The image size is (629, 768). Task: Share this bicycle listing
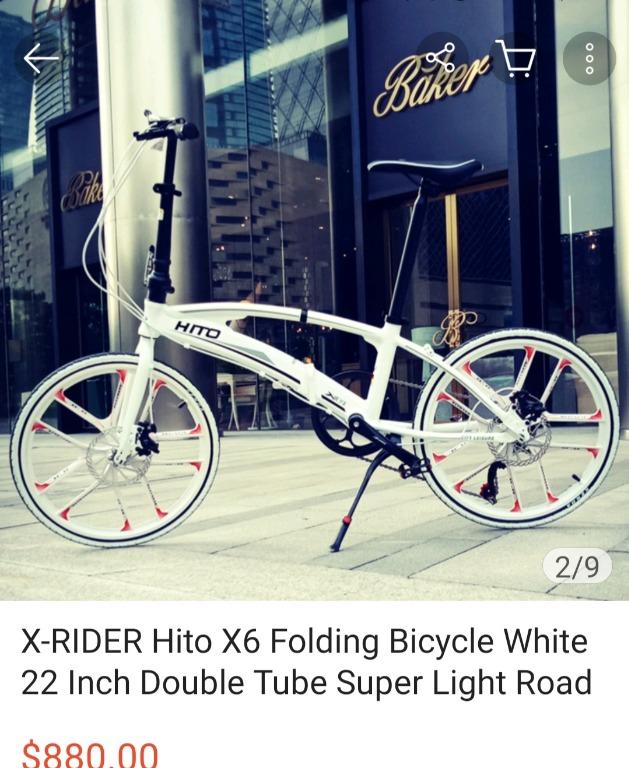point(441,58)
